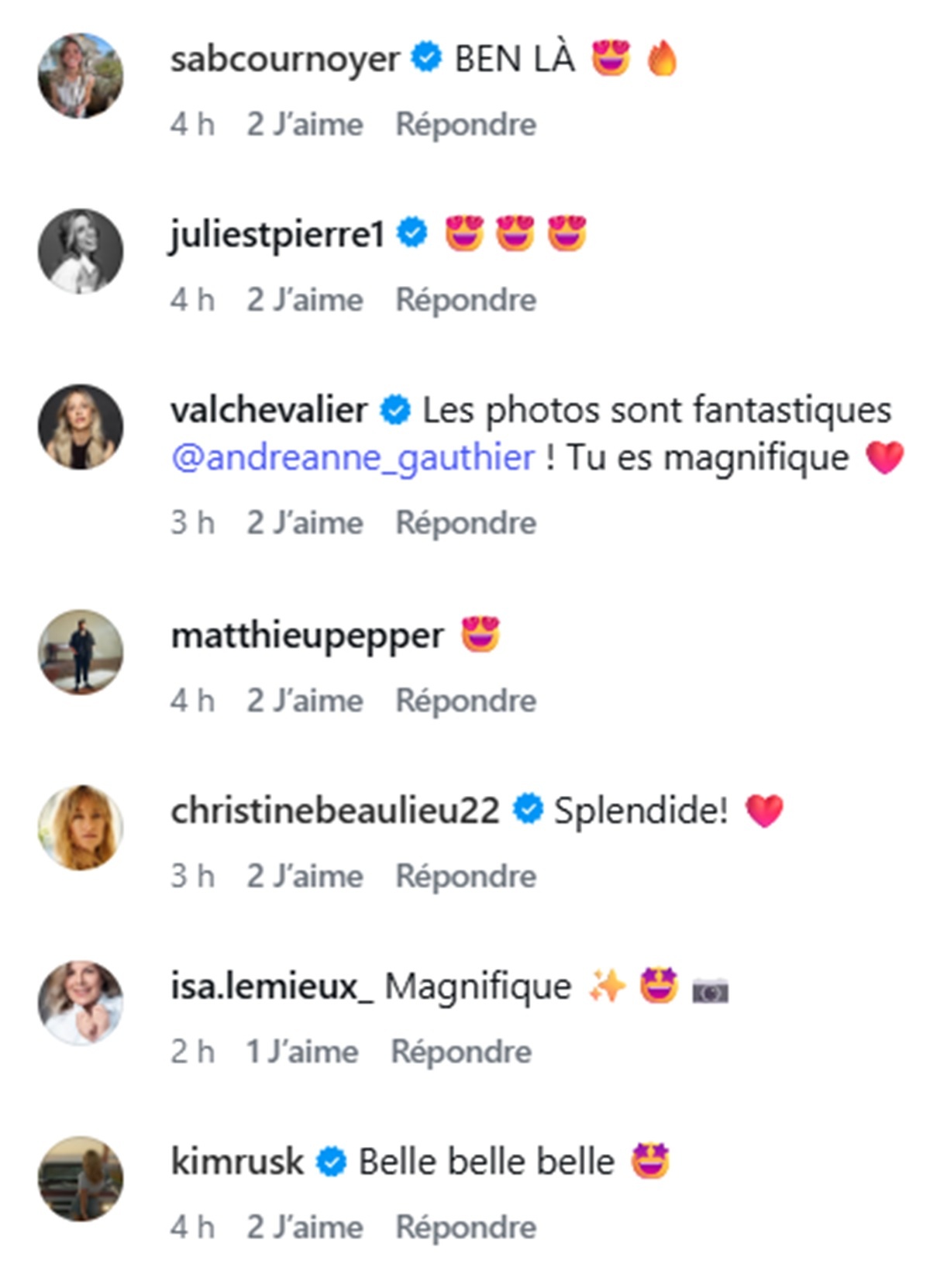
Task: View likes on isa.lemieux_'s comment
Action: (301, 1052)
